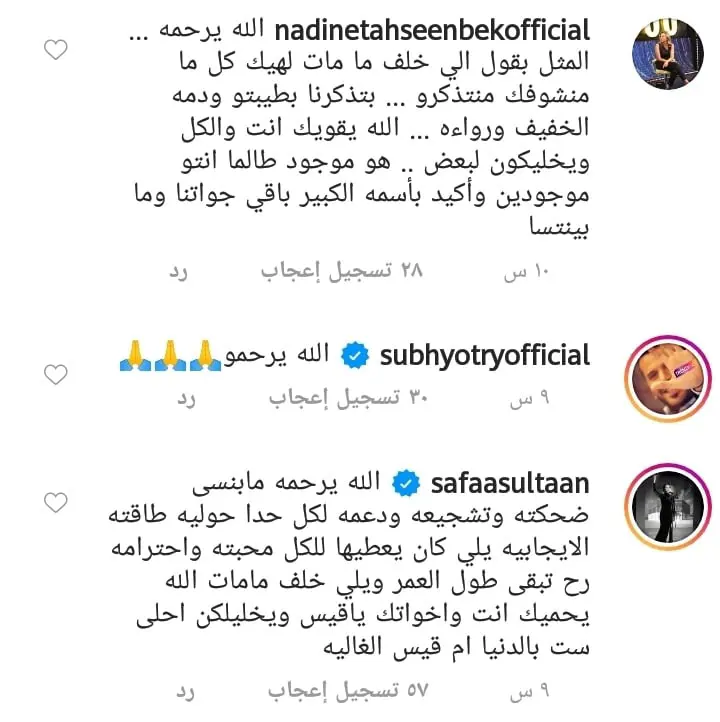Like safaasultaan's comment
This screenshot has height=722, width=720.
tap(58, 502)
